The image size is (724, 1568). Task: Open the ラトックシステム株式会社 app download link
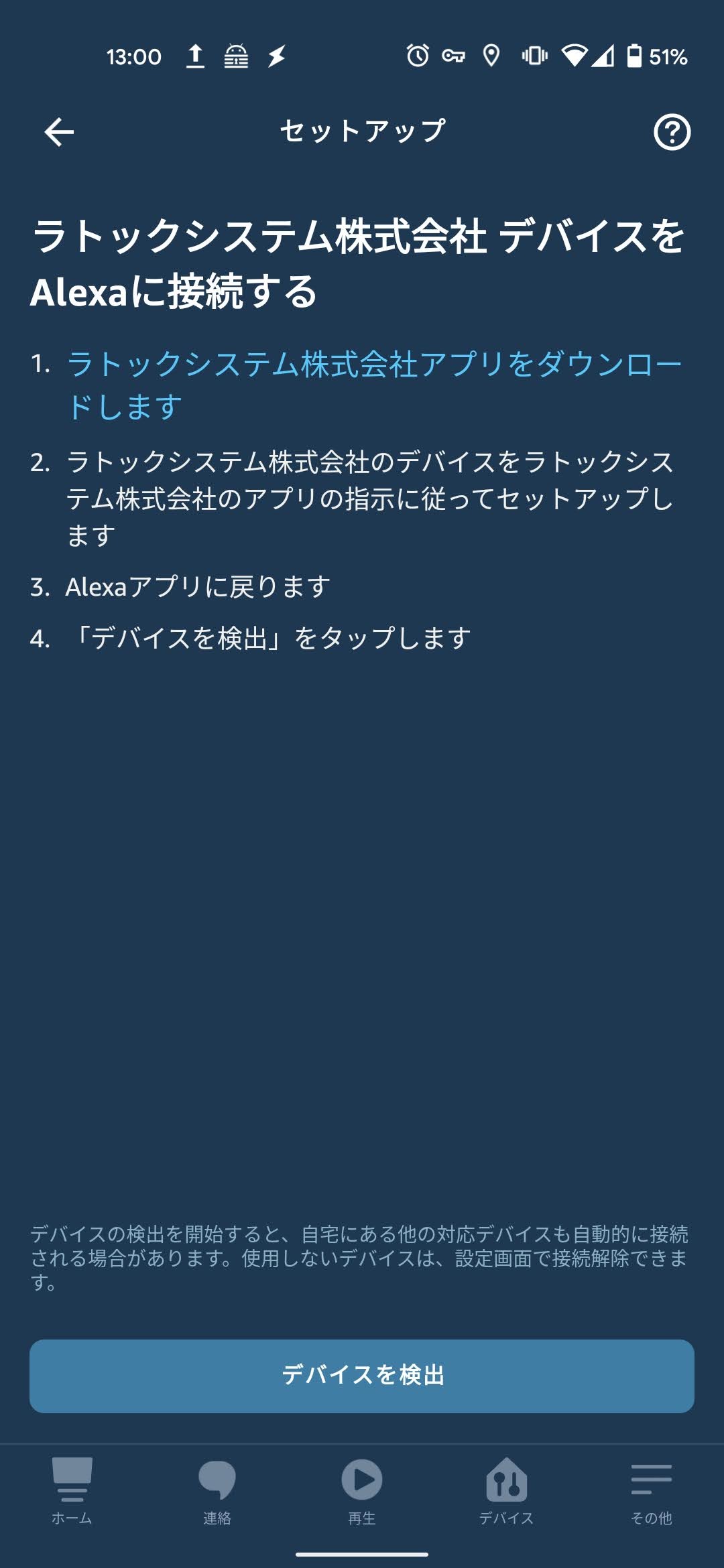click(373, 385)
